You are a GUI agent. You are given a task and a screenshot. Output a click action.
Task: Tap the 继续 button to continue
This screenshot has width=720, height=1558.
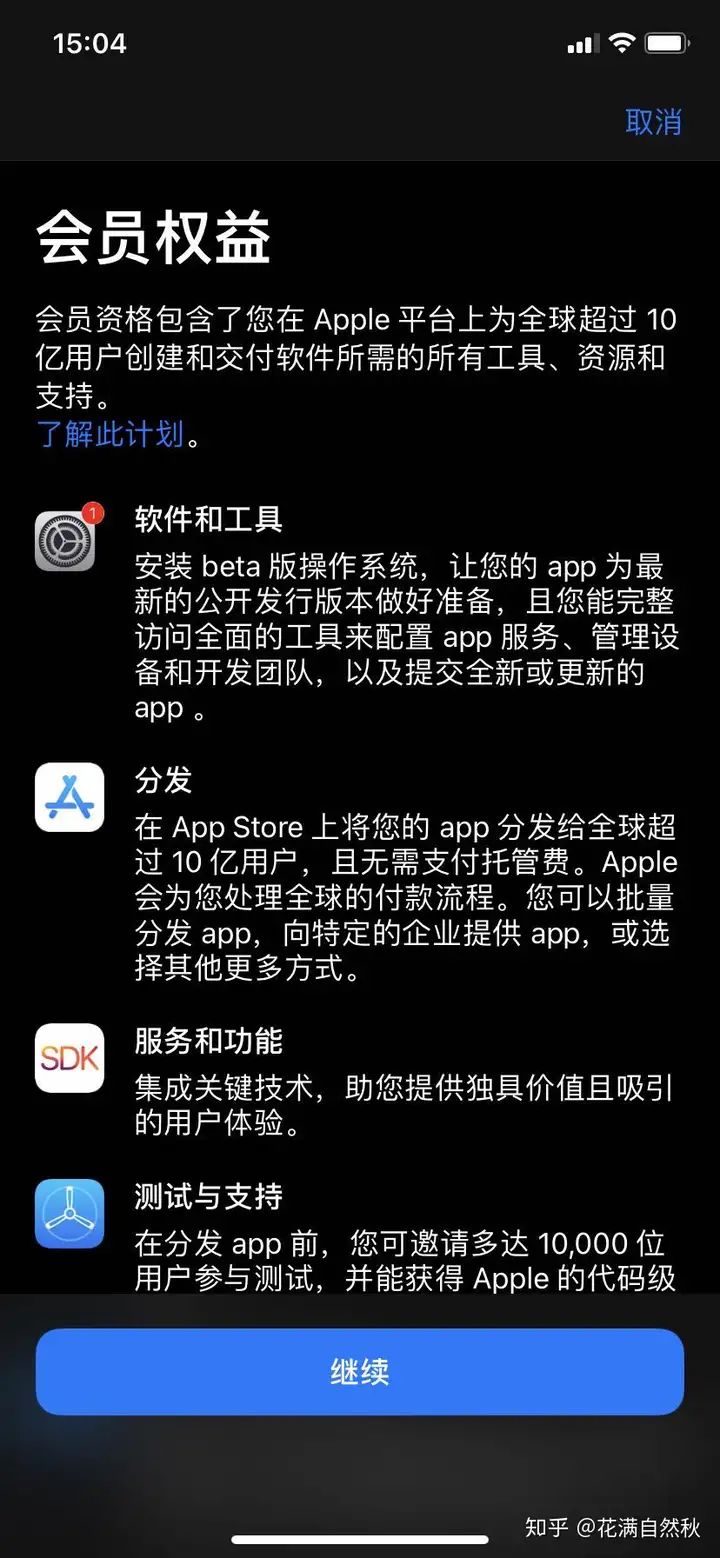tap(360, 1371)
